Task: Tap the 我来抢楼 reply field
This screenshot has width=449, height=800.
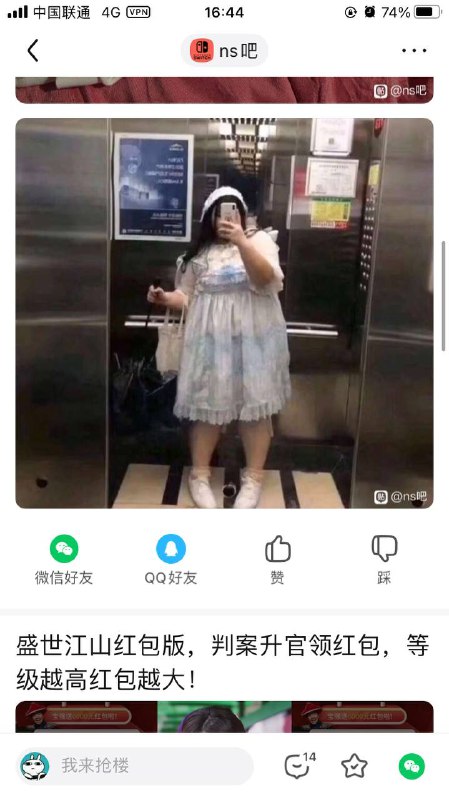Action: 135,766
